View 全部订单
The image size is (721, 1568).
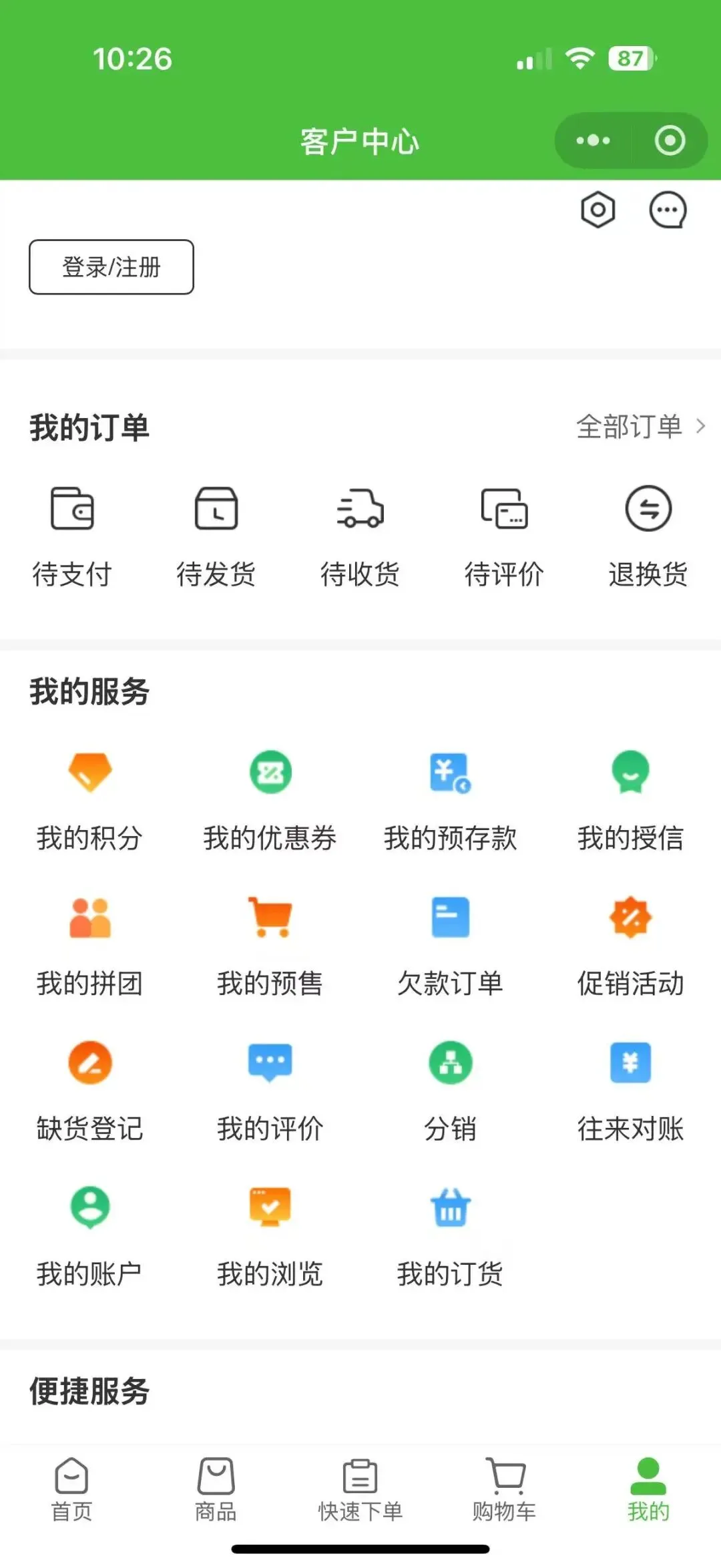pos(641,426)
